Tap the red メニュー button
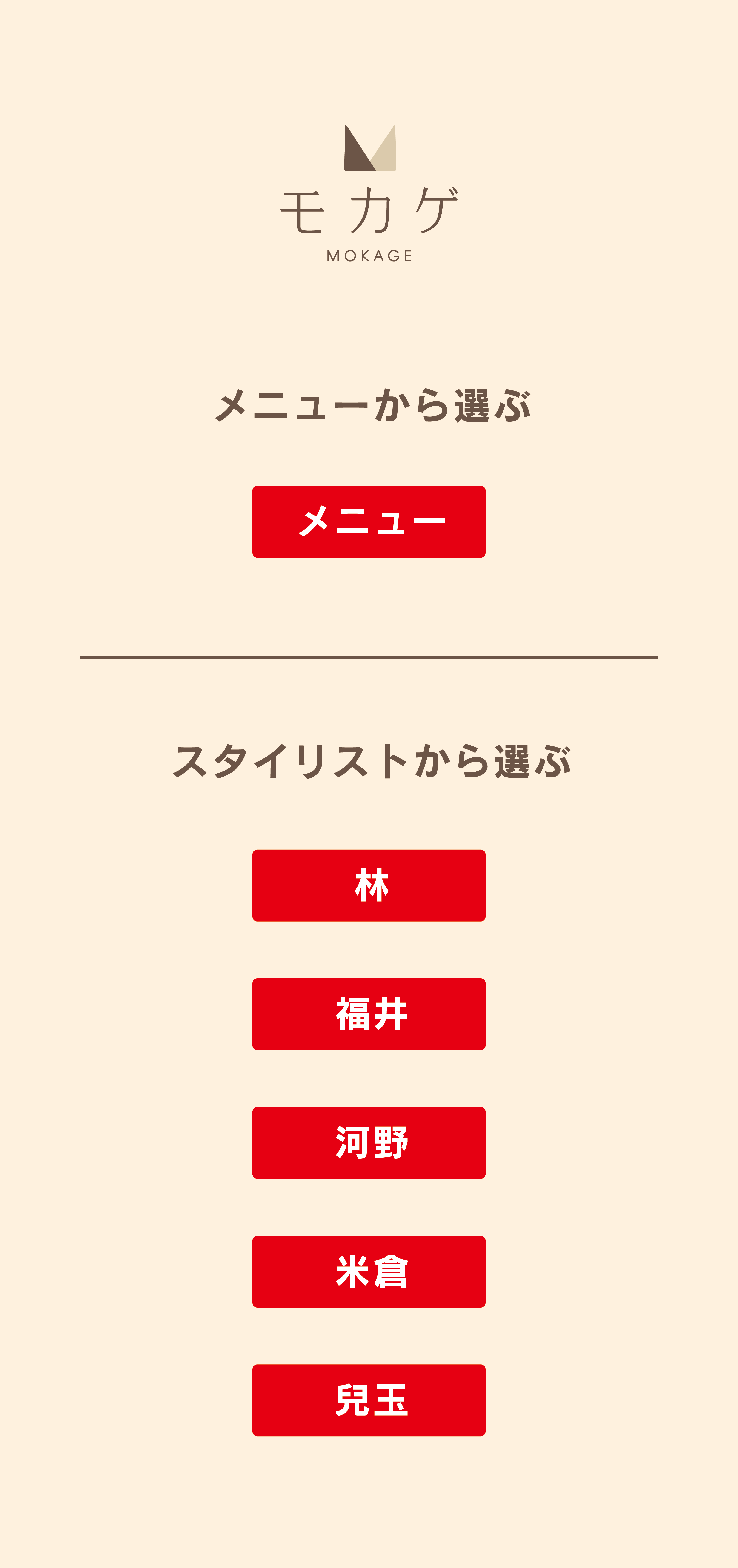Screen dimensions: 738x1568 369,522
